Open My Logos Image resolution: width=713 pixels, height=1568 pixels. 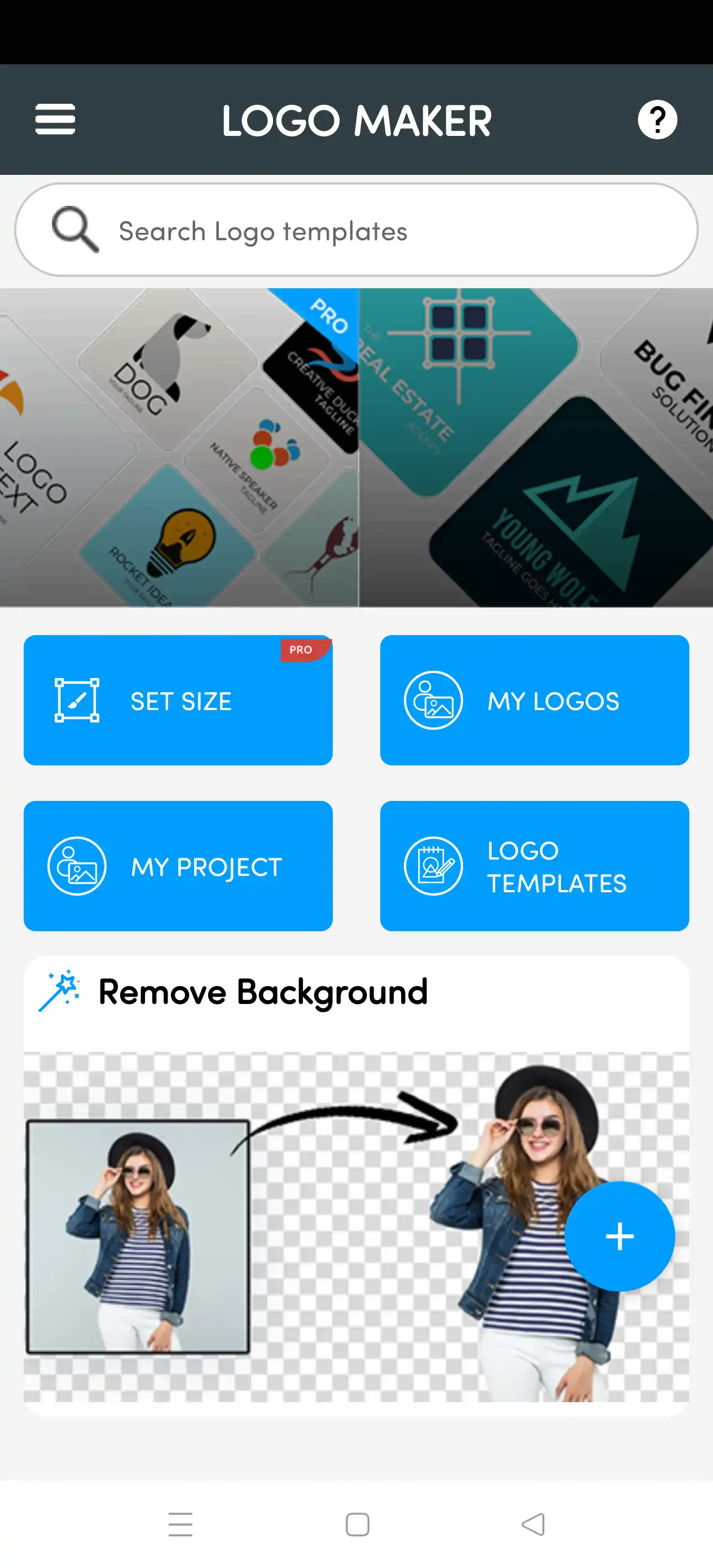tap(534, 700)
